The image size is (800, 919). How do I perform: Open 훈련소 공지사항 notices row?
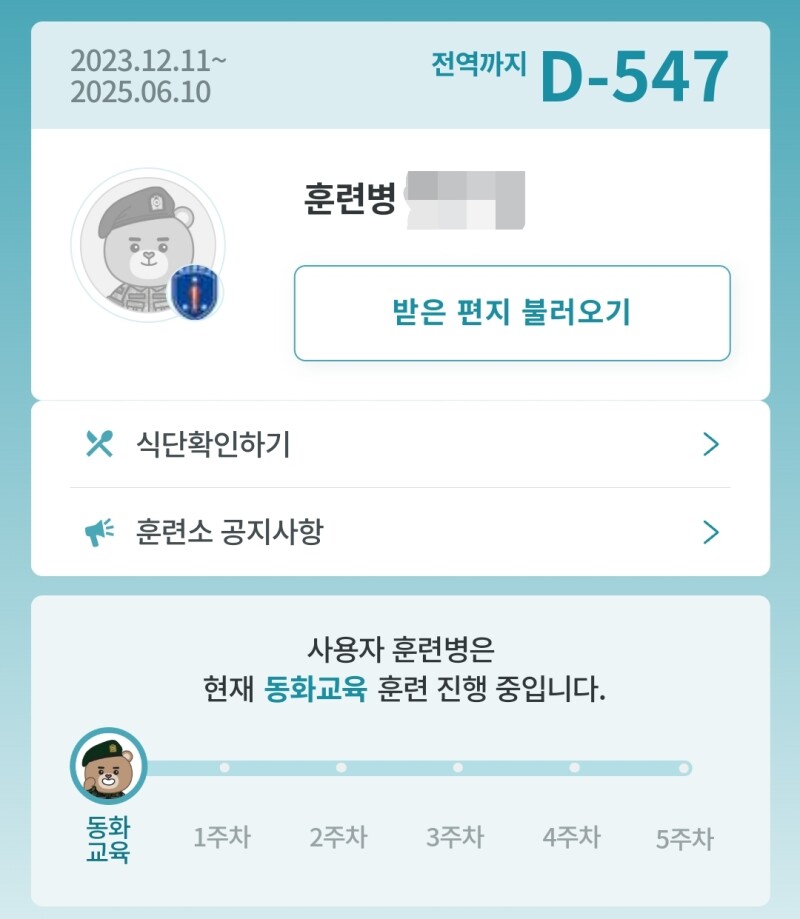(x=400, y=532)
